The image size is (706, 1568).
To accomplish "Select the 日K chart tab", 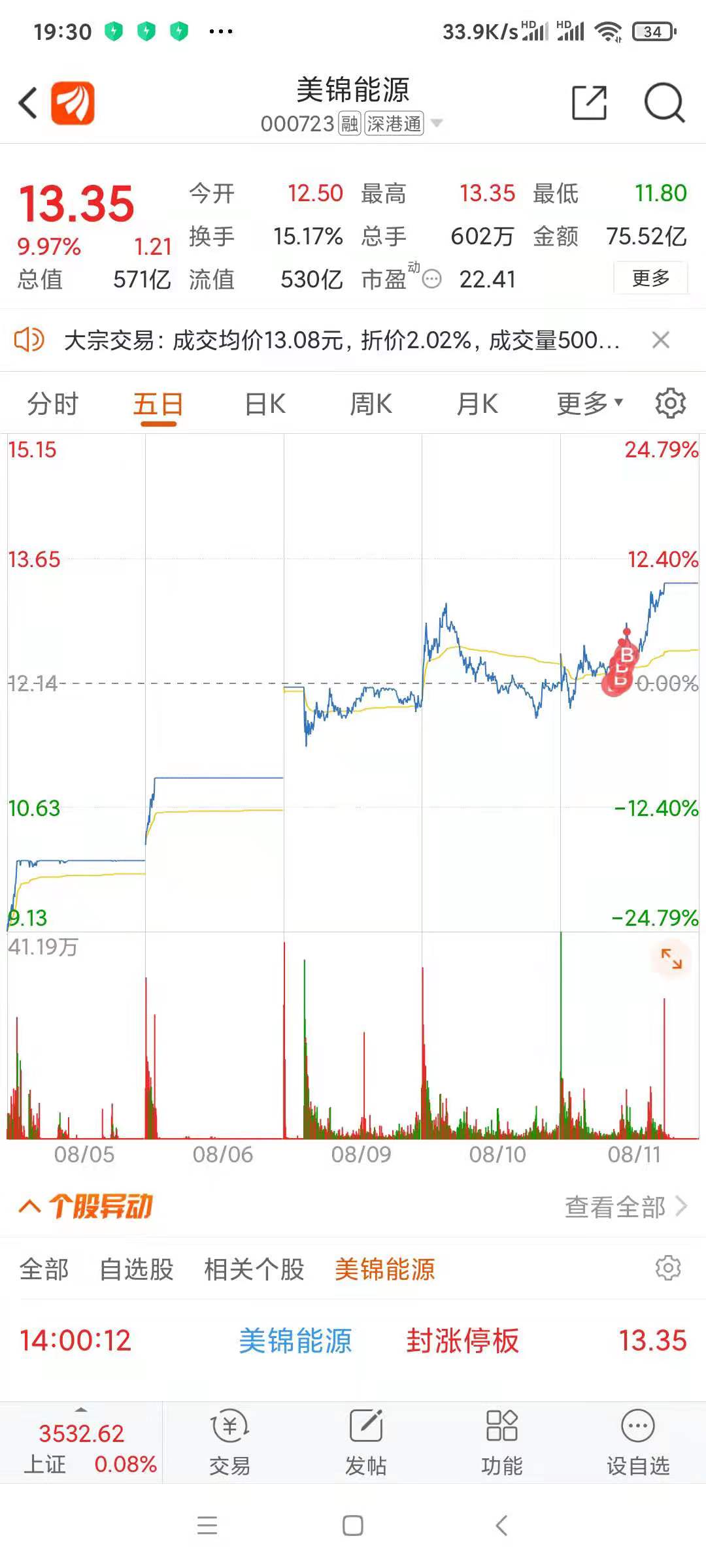I will (265, 404).
